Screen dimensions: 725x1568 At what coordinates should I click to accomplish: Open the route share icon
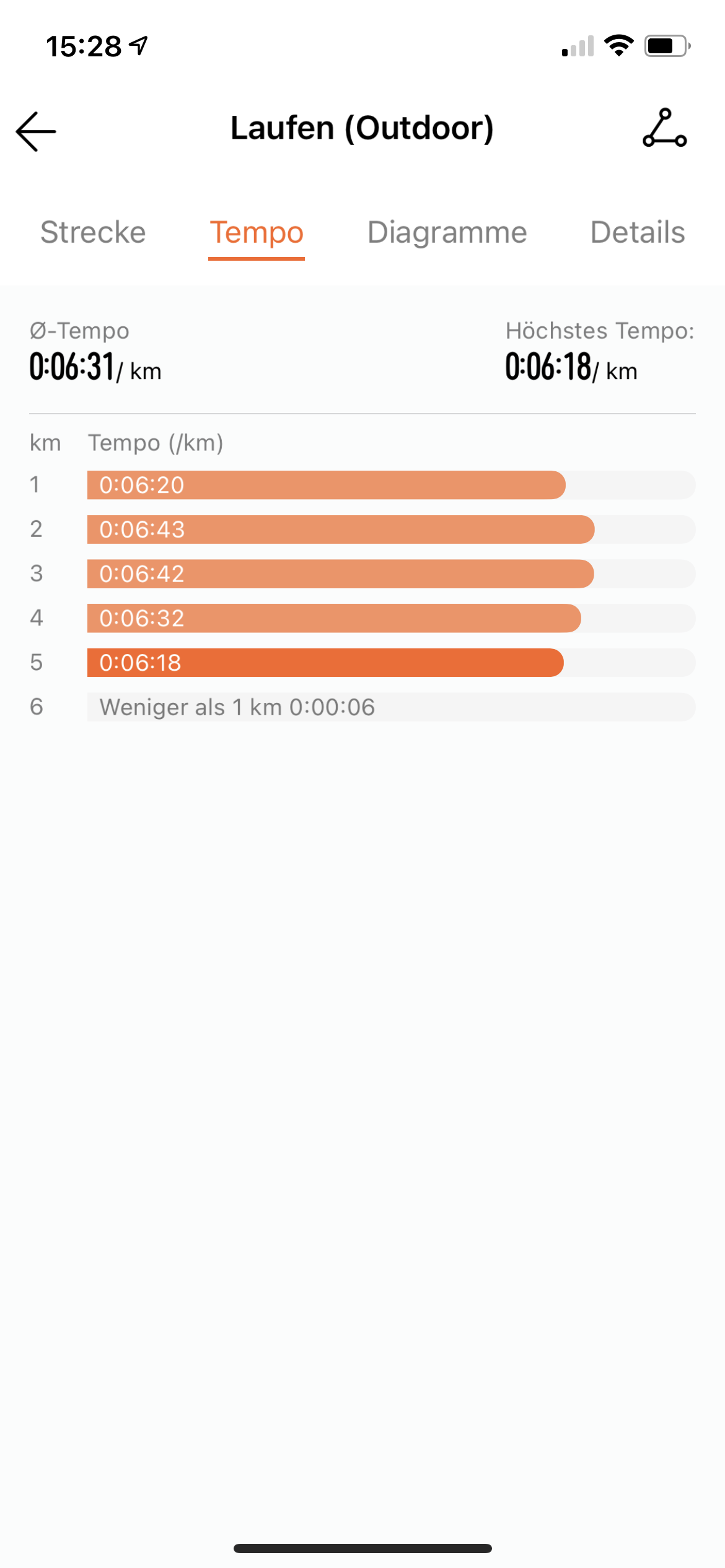pyautogui.click(x=664, y=128)
